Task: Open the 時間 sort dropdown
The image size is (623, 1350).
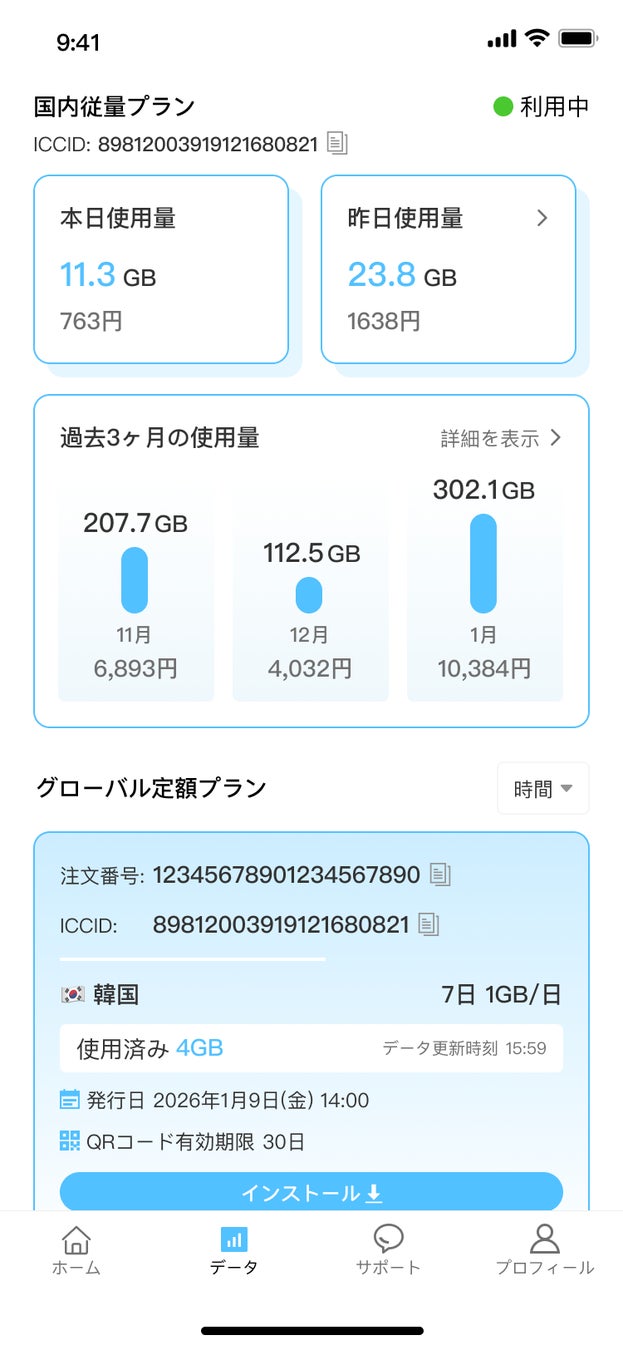Action: [x=542, y=789]
